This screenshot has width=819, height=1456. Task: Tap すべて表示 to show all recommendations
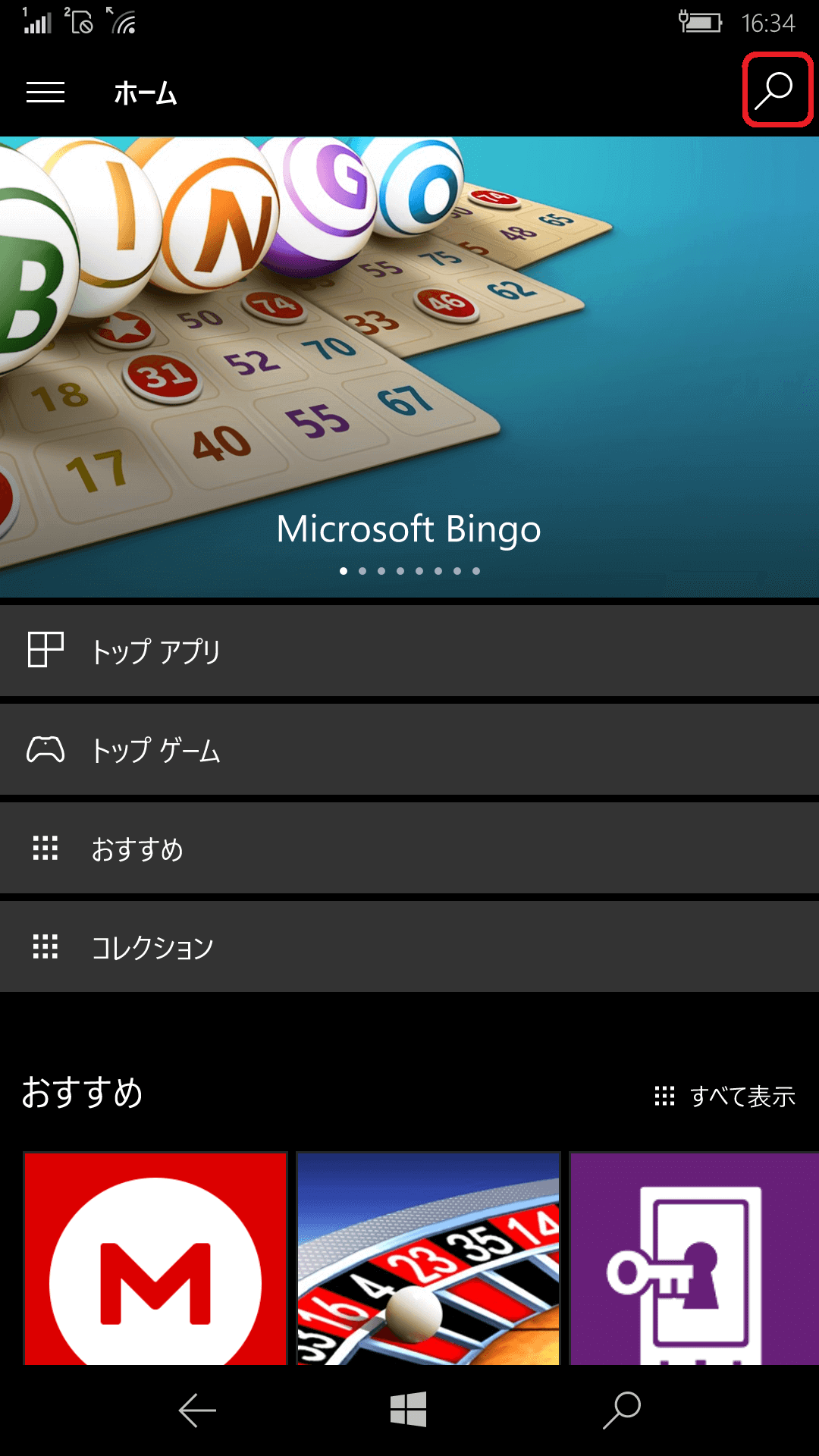click(726, 1096)
